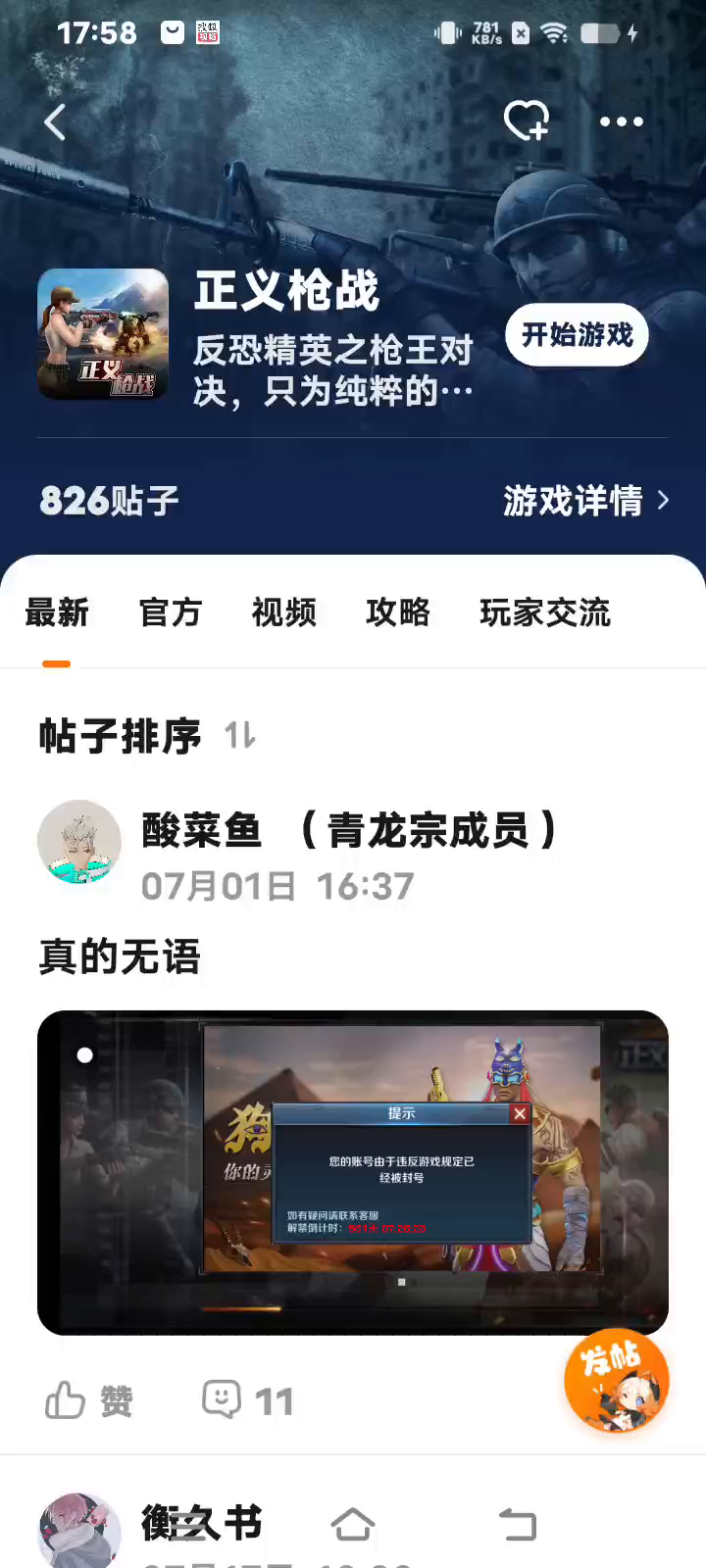
Task: Open 游戏详情 game details
Action: (x=585, y=501)
